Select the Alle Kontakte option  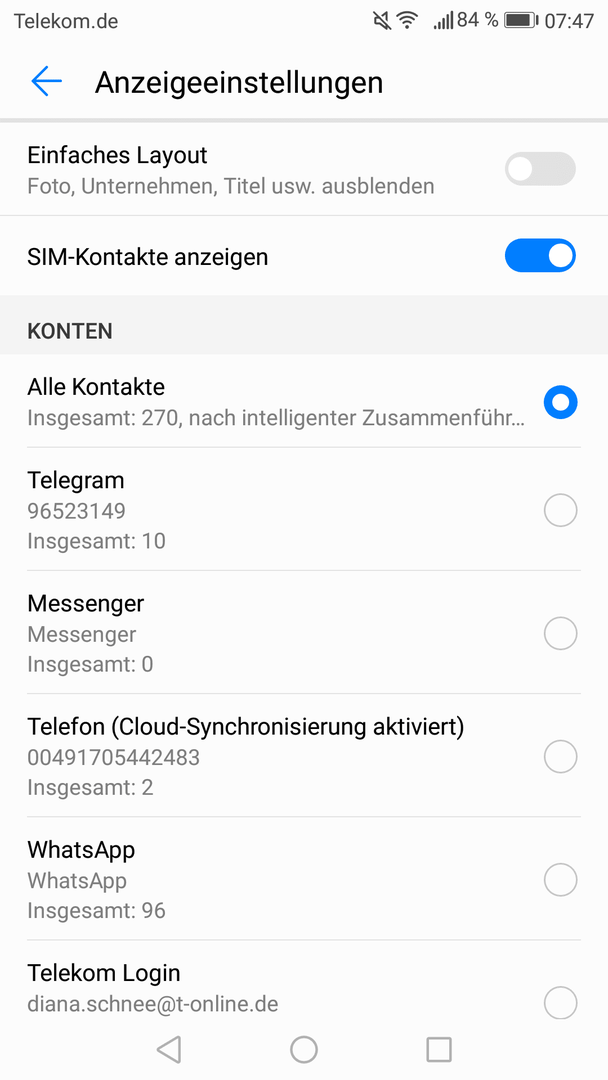click(x=304, y=402)
